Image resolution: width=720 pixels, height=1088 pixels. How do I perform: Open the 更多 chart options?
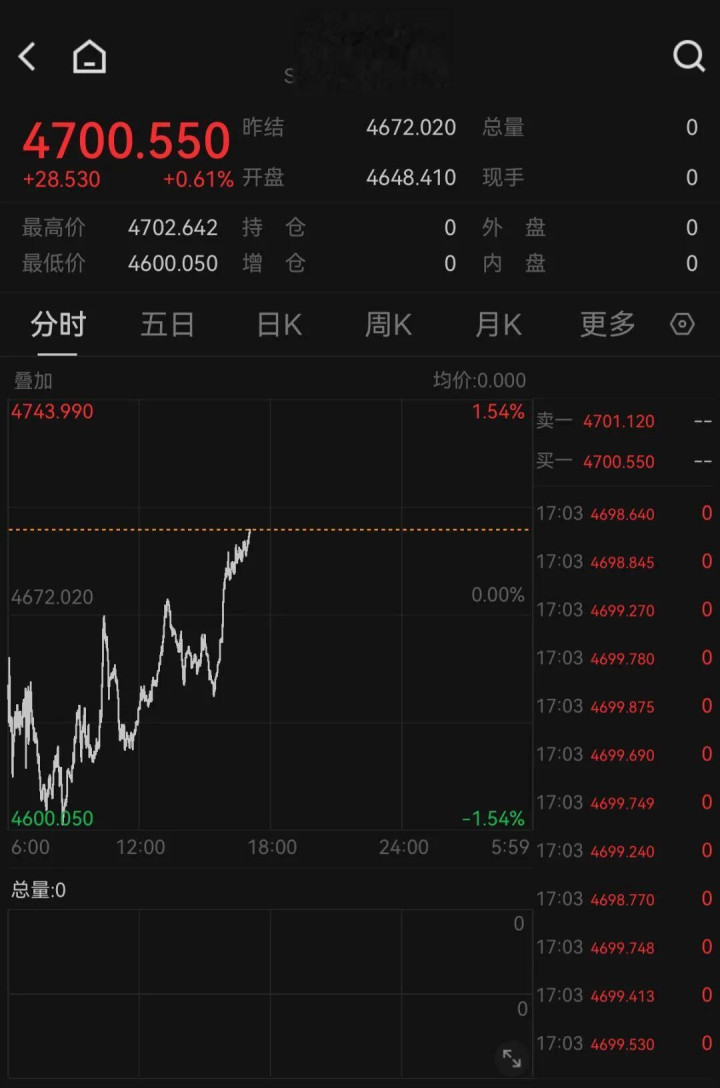(x=608, y=324)
